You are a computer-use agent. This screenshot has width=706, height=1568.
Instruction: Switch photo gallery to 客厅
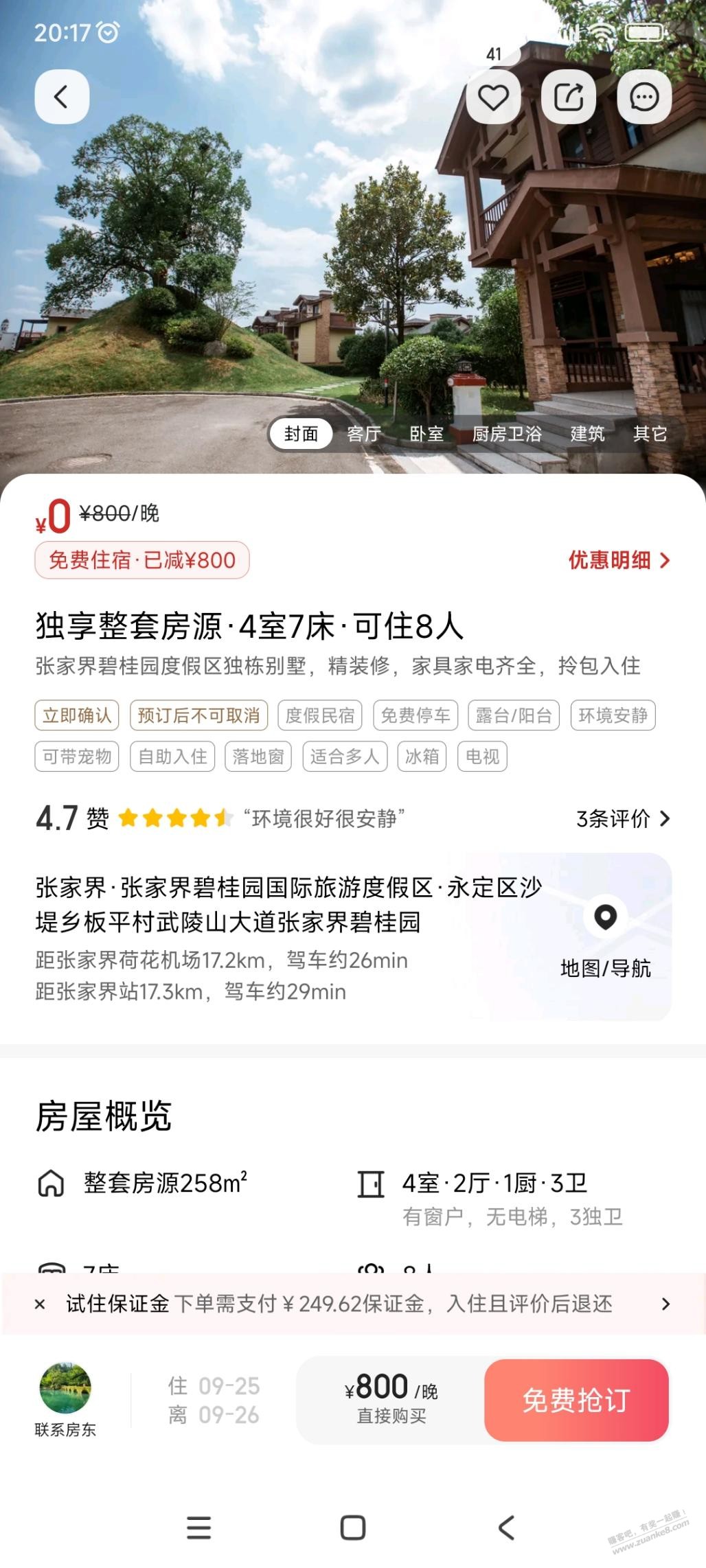point(364,434)
